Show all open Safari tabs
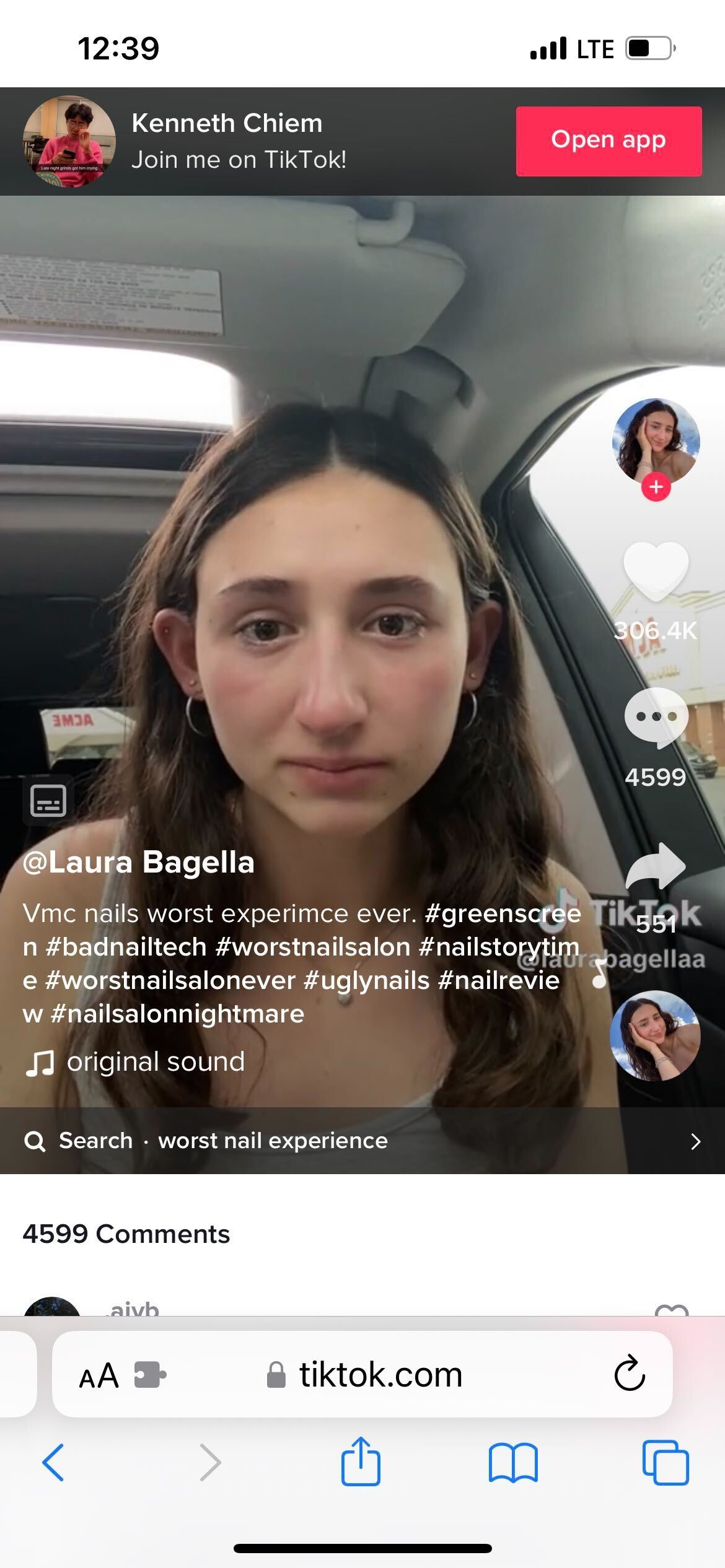 [x=666, y=1463]
